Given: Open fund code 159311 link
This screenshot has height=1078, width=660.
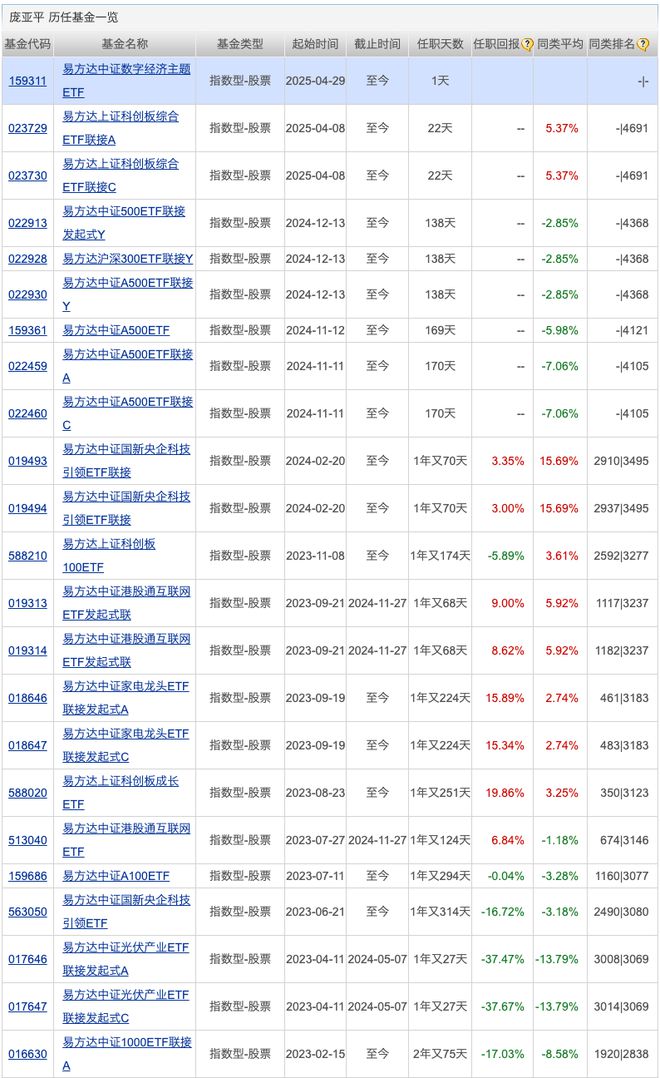Looking at the screenshot, I should [x=28, y=81].
